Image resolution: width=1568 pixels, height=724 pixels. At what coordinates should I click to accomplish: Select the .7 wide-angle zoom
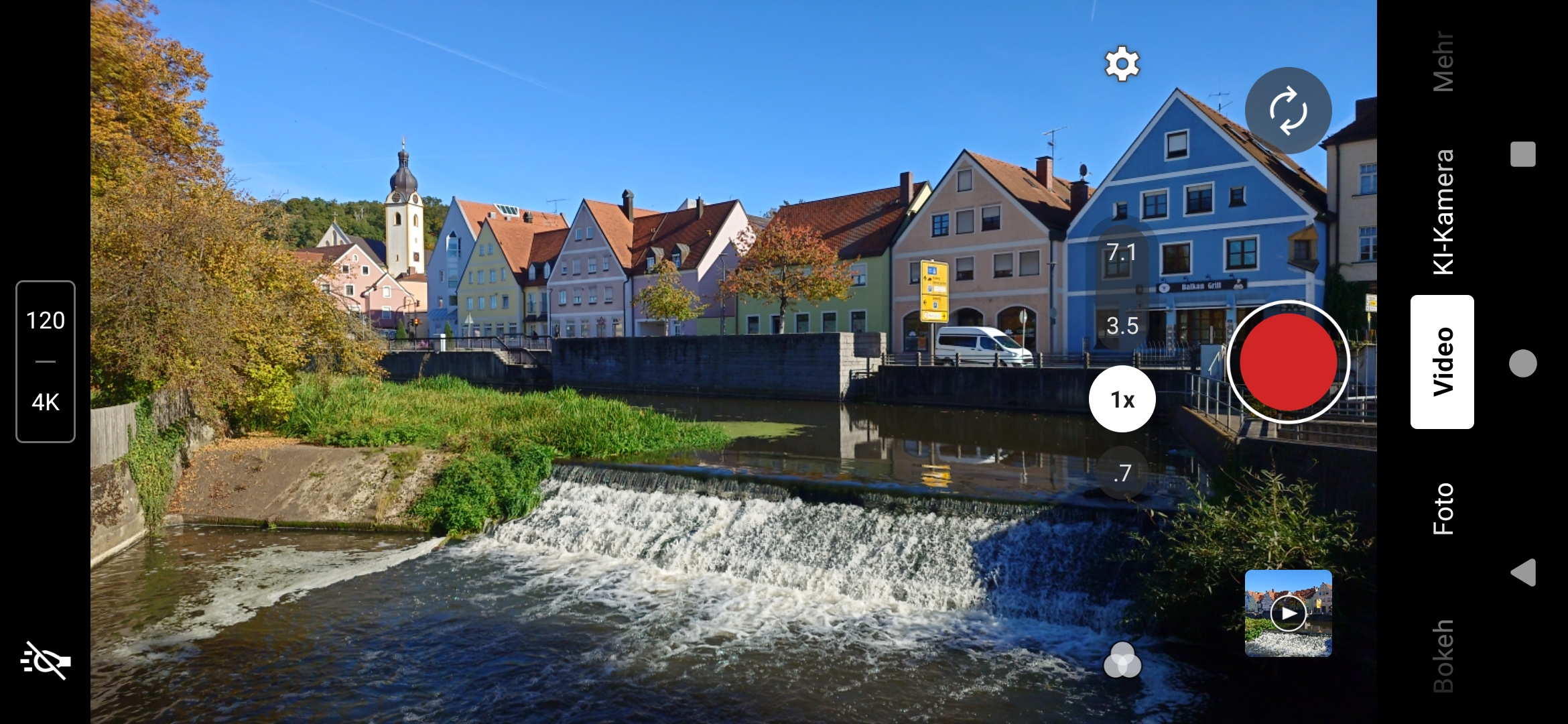tap(1122, 473)
